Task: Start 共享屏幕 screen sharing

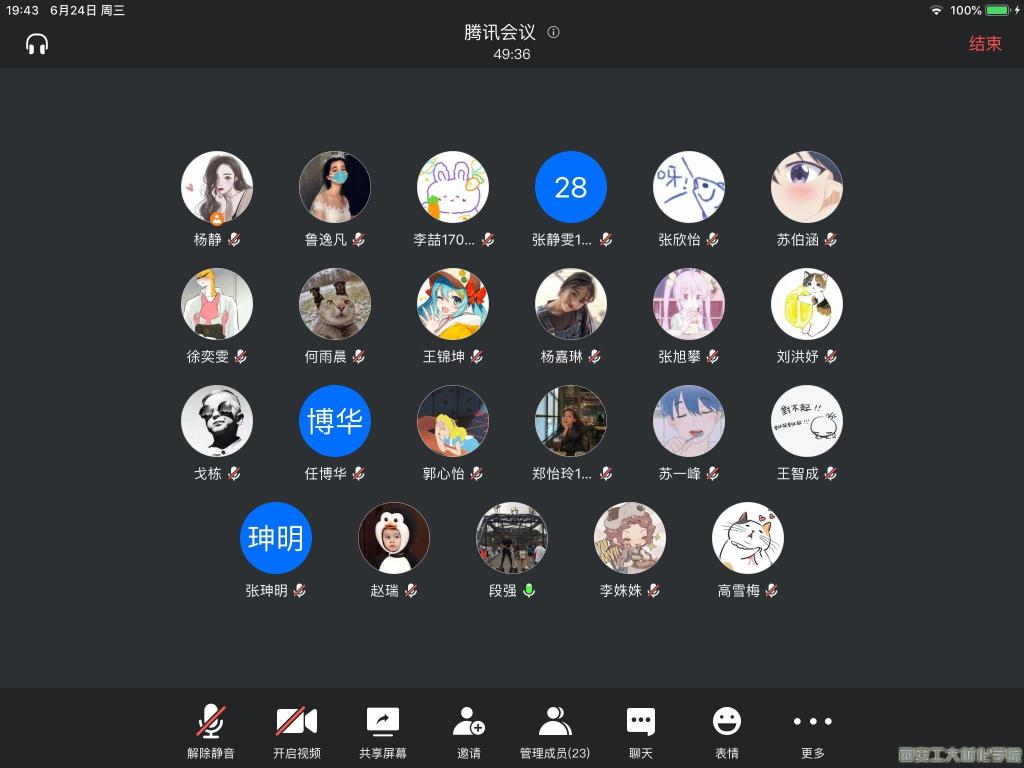Action: coord(383,730)
